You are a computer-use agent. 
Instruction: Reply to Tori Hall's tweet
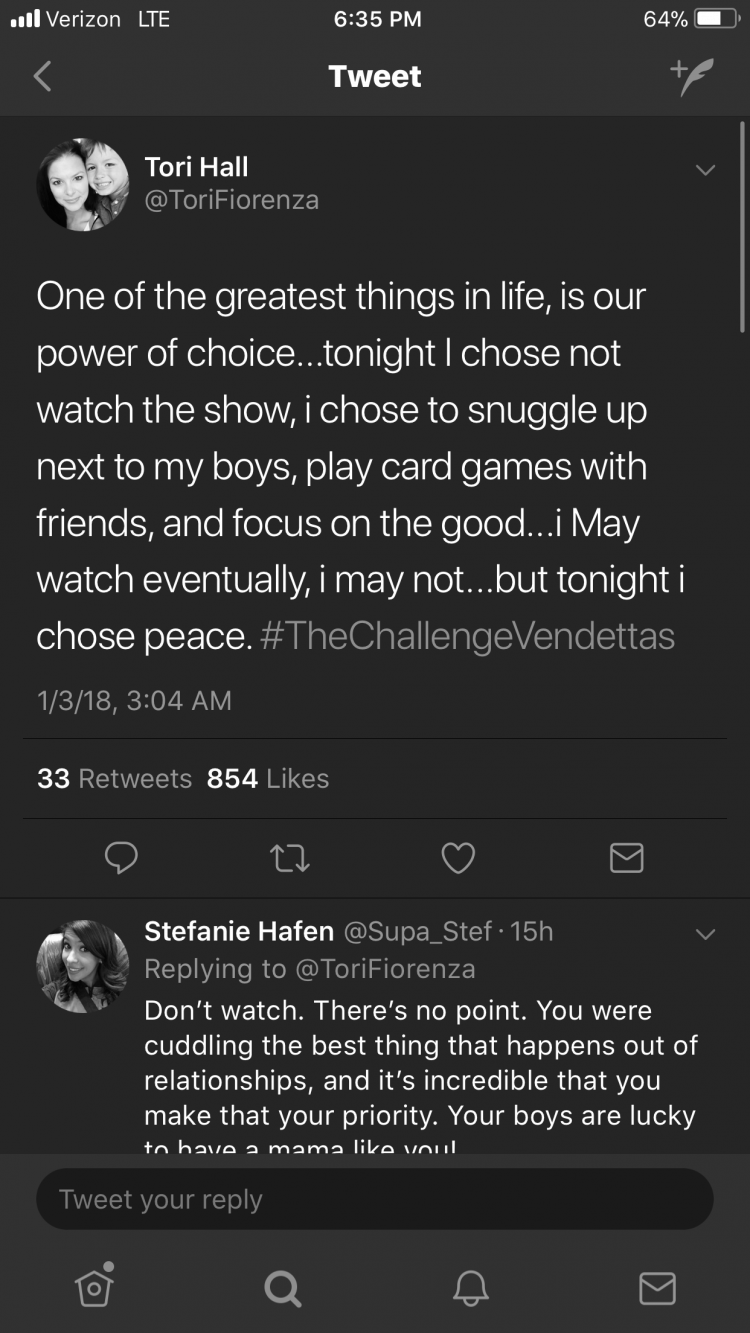click(121, 858)
